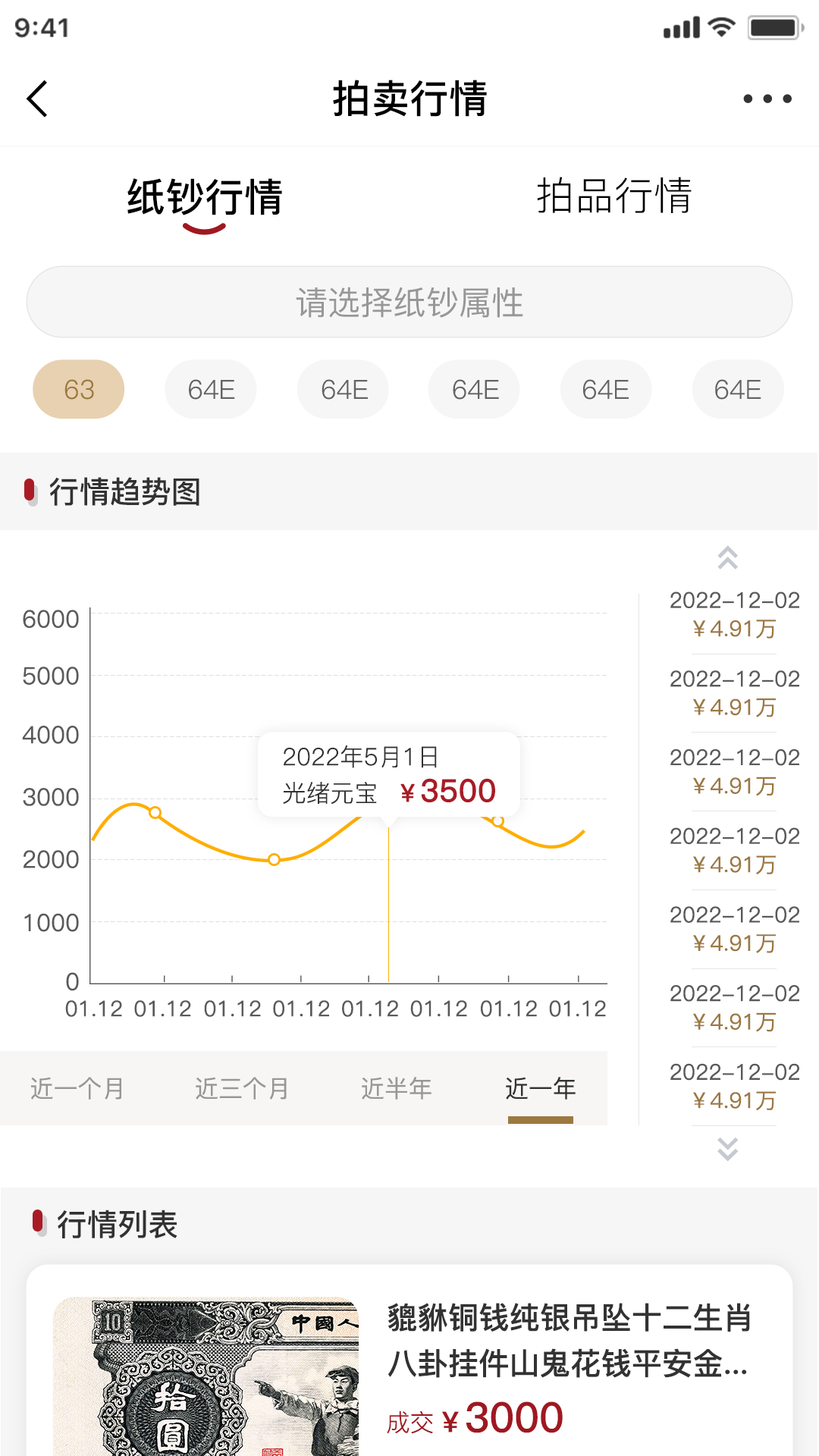Open the three-dot overflow menu
This screenshot has width=819, height=1456.
click(x=767, y=99)
